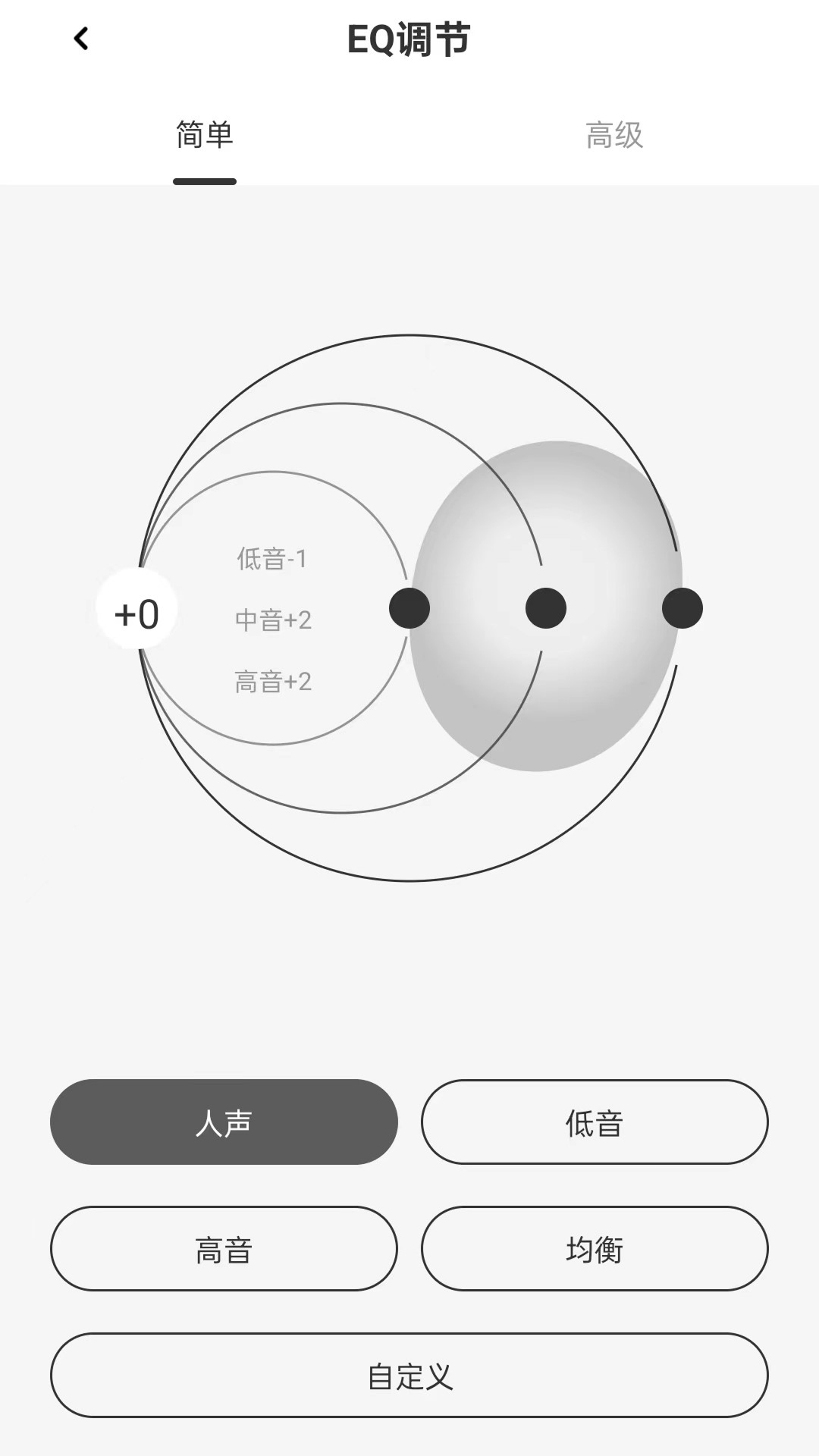Open the 高音 preset settings

click(x=222, y=1250)
